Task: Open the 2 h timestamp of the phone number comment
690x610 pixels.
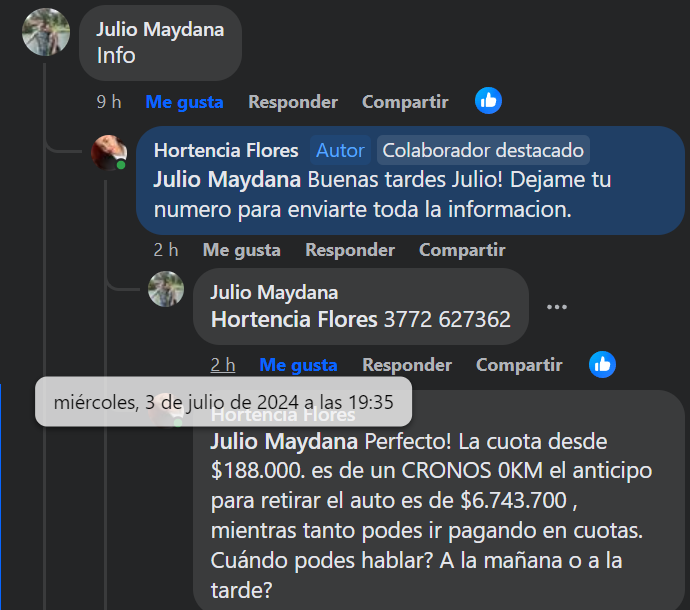Action: [x=223, y=365]
